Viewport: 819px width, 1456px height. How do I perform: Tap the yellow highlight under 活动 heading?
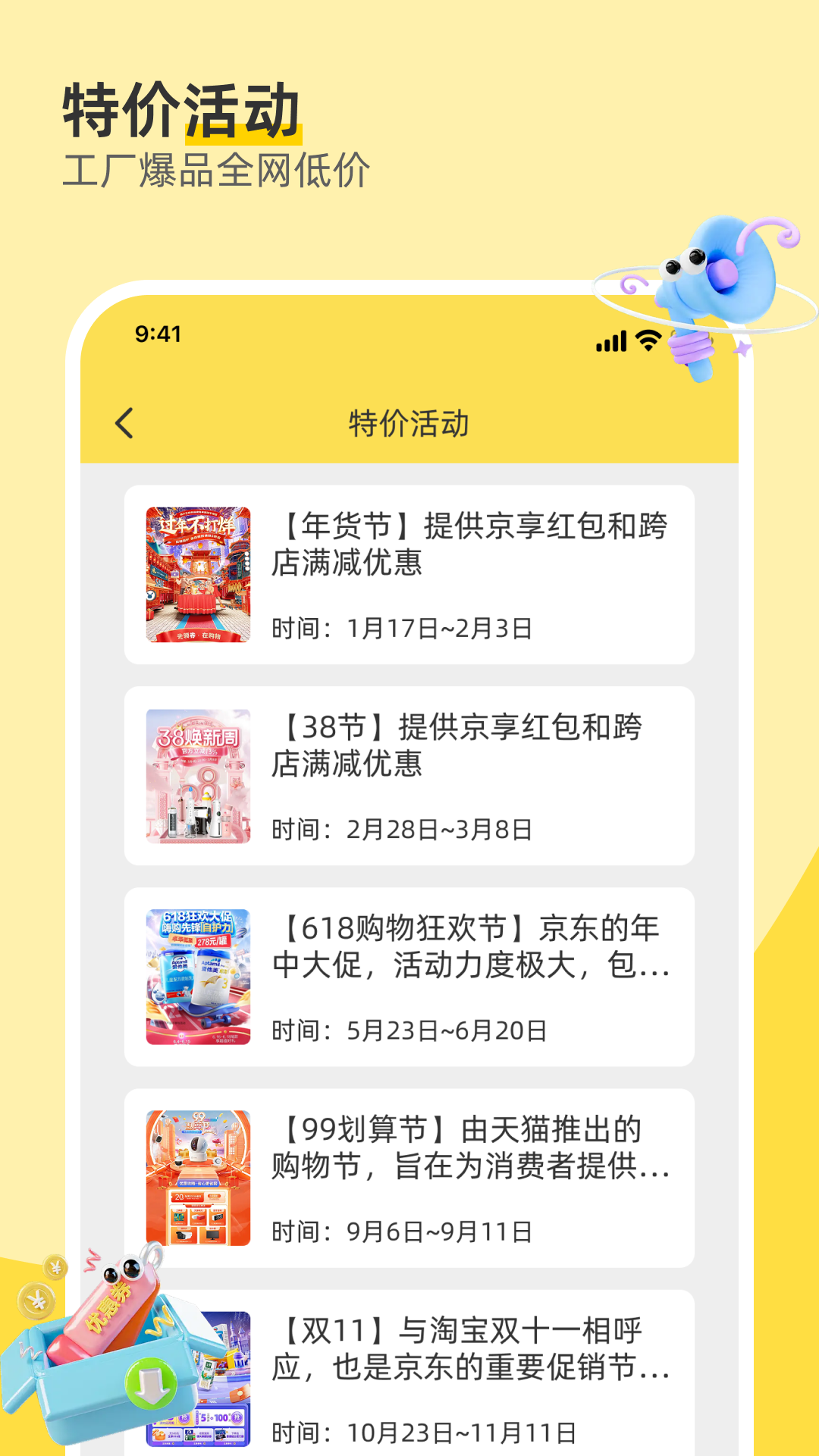coord(243,135)
